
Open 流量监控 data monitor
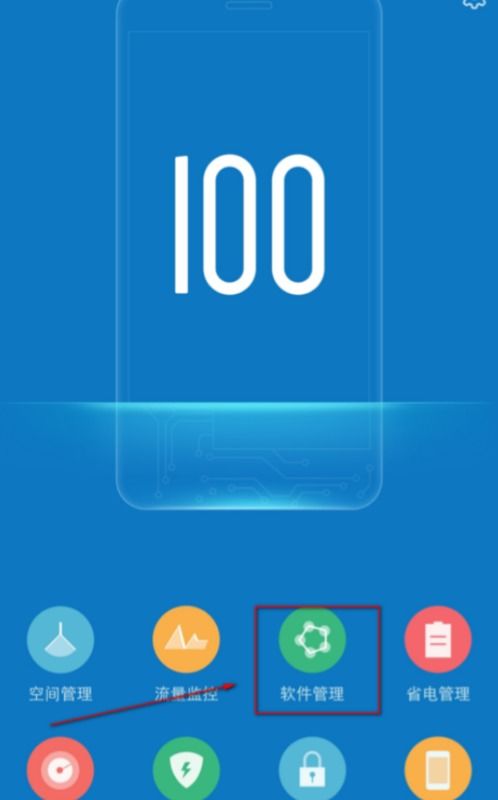pos(186,640)
